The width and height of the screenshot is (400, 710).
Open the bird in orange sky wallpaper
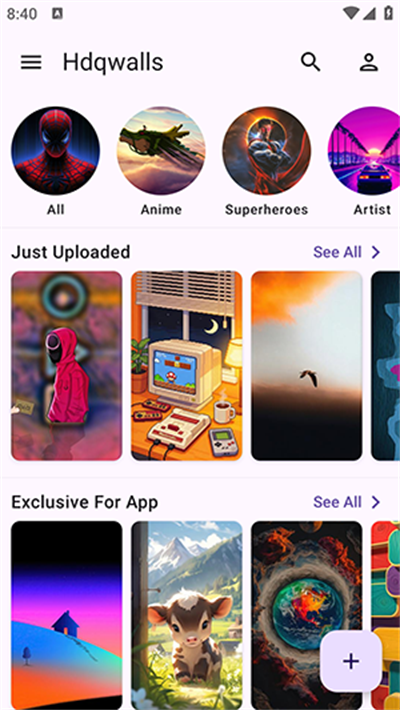307,366
